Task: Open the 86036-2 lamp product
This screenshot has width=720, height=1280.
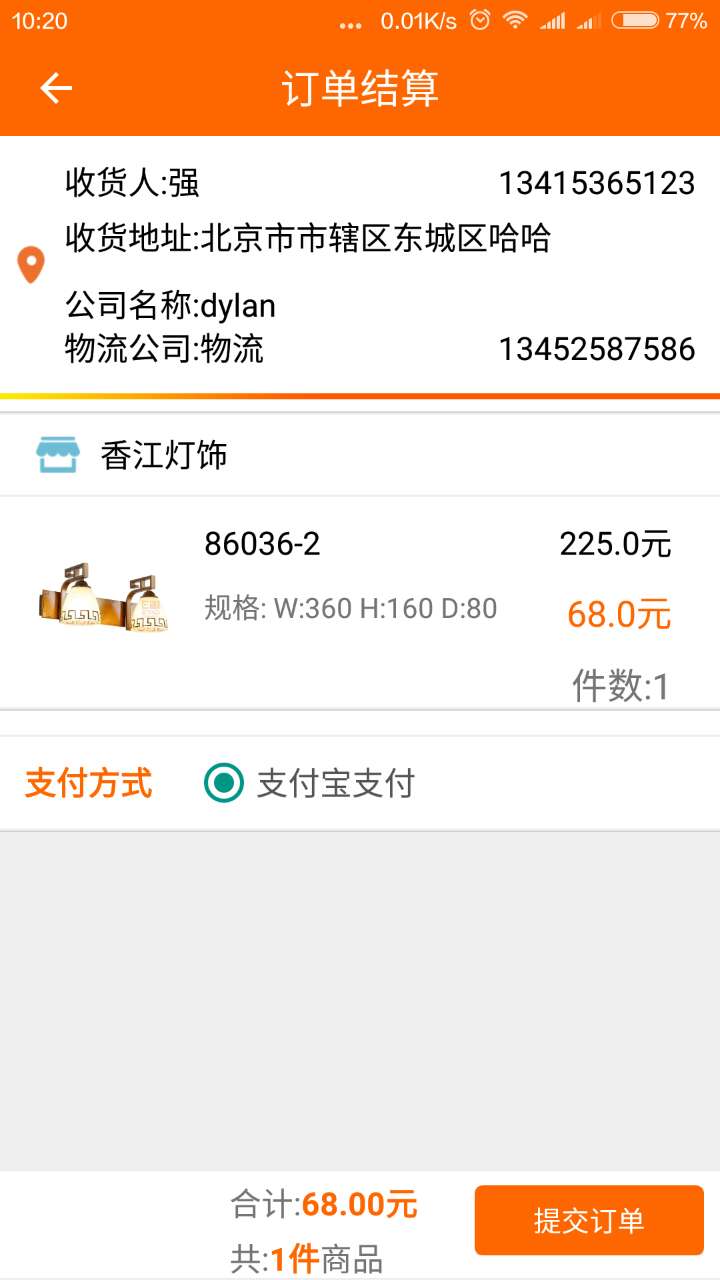Action: 360,603
